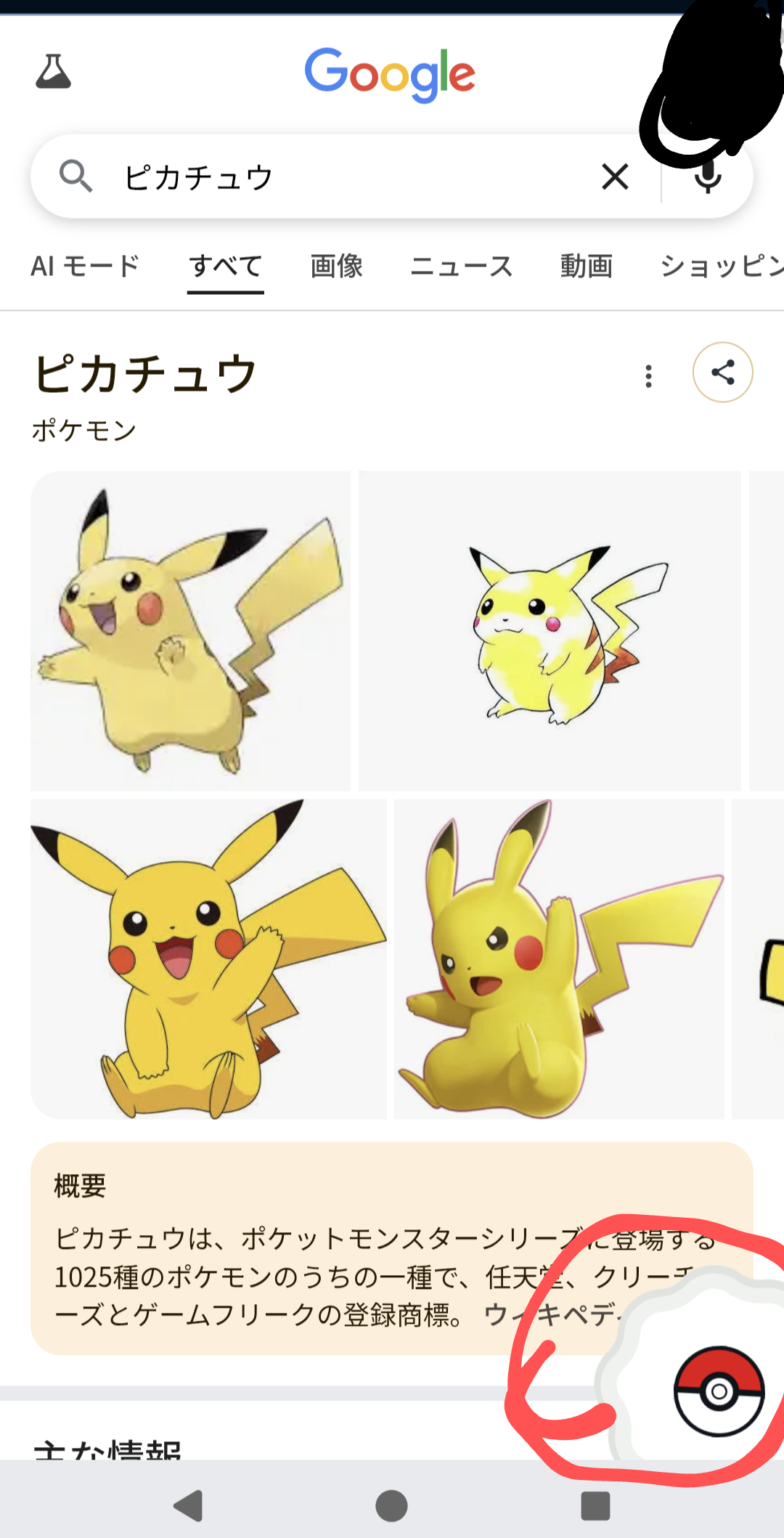This screenshot has width=784, height=1538.
Task: Open the Search Labs flask icon
Action: (53, 71)
